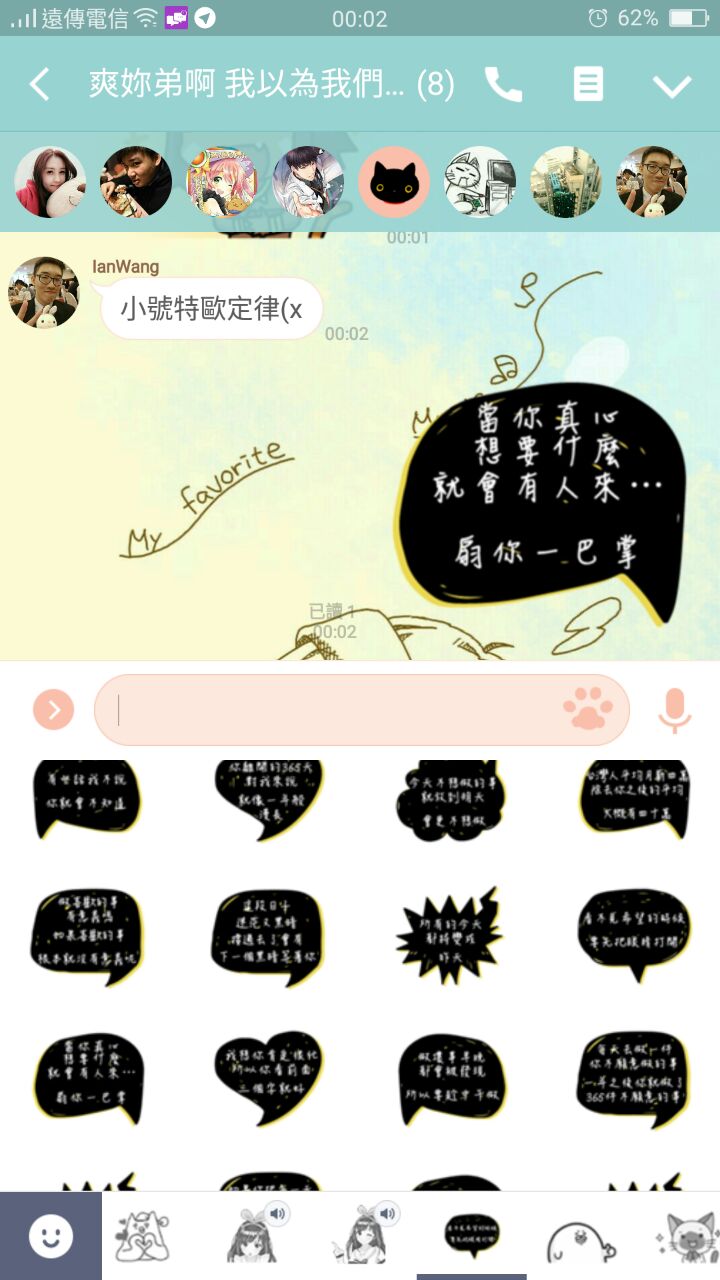
Task: Open the emoji smiley tab
Action: (x=51, y=1236)
